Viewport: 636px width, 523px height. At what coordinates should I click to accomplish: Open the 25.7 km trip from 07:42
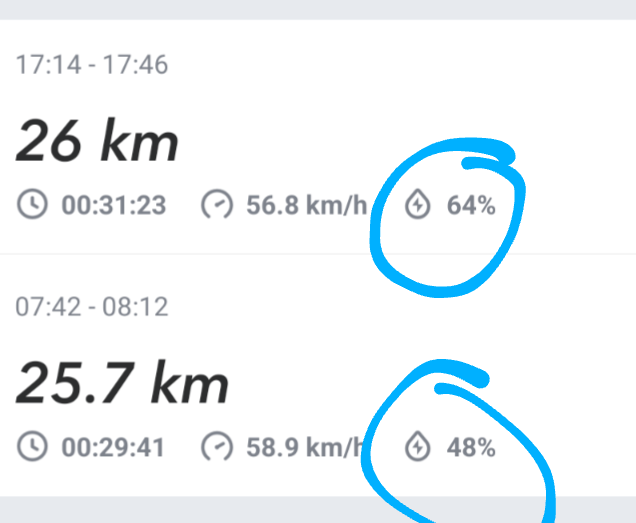point(122,383)
